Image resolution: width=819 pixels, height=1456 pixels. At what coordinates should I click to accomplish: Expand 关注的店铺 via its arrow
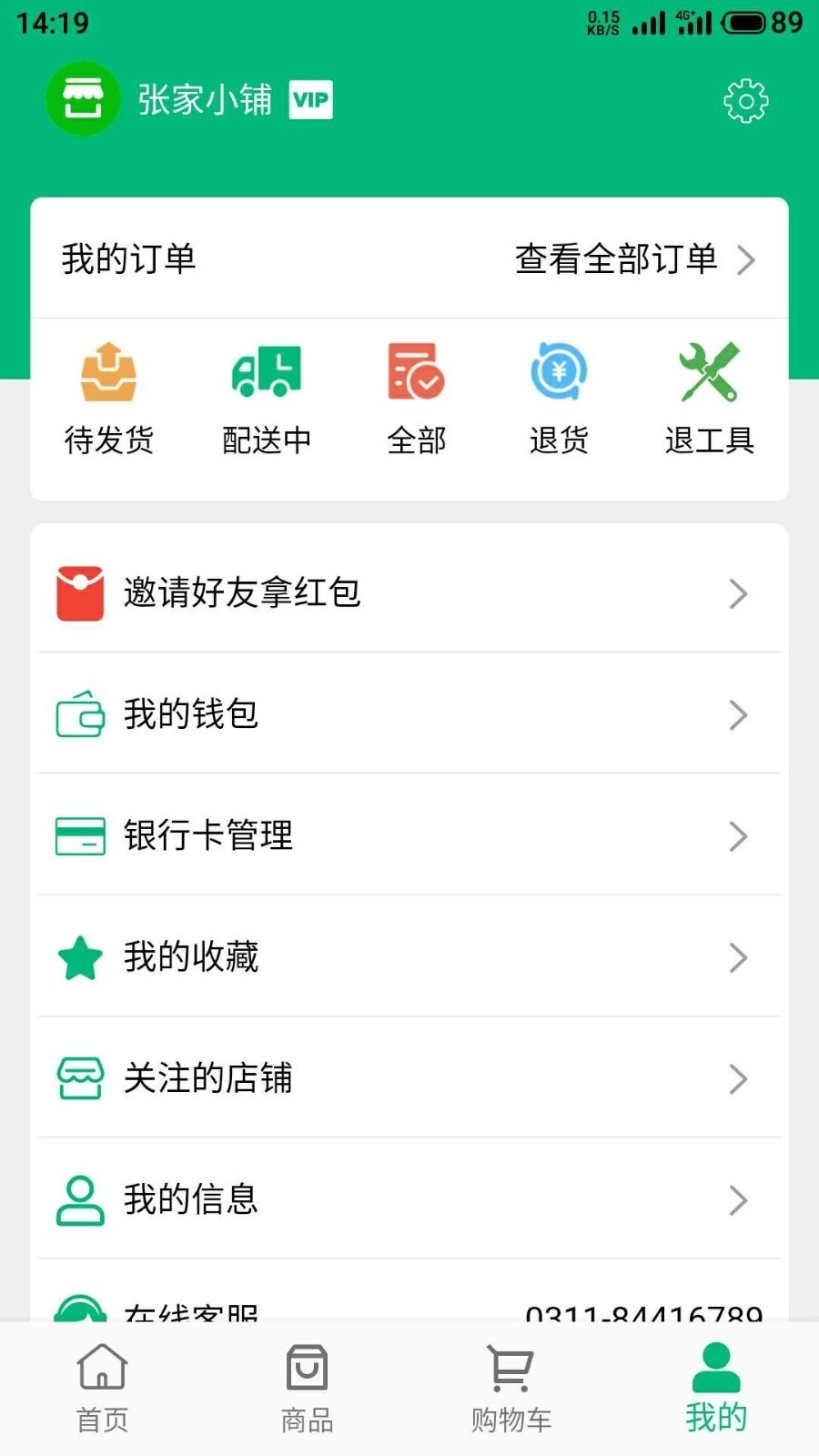739,1079
